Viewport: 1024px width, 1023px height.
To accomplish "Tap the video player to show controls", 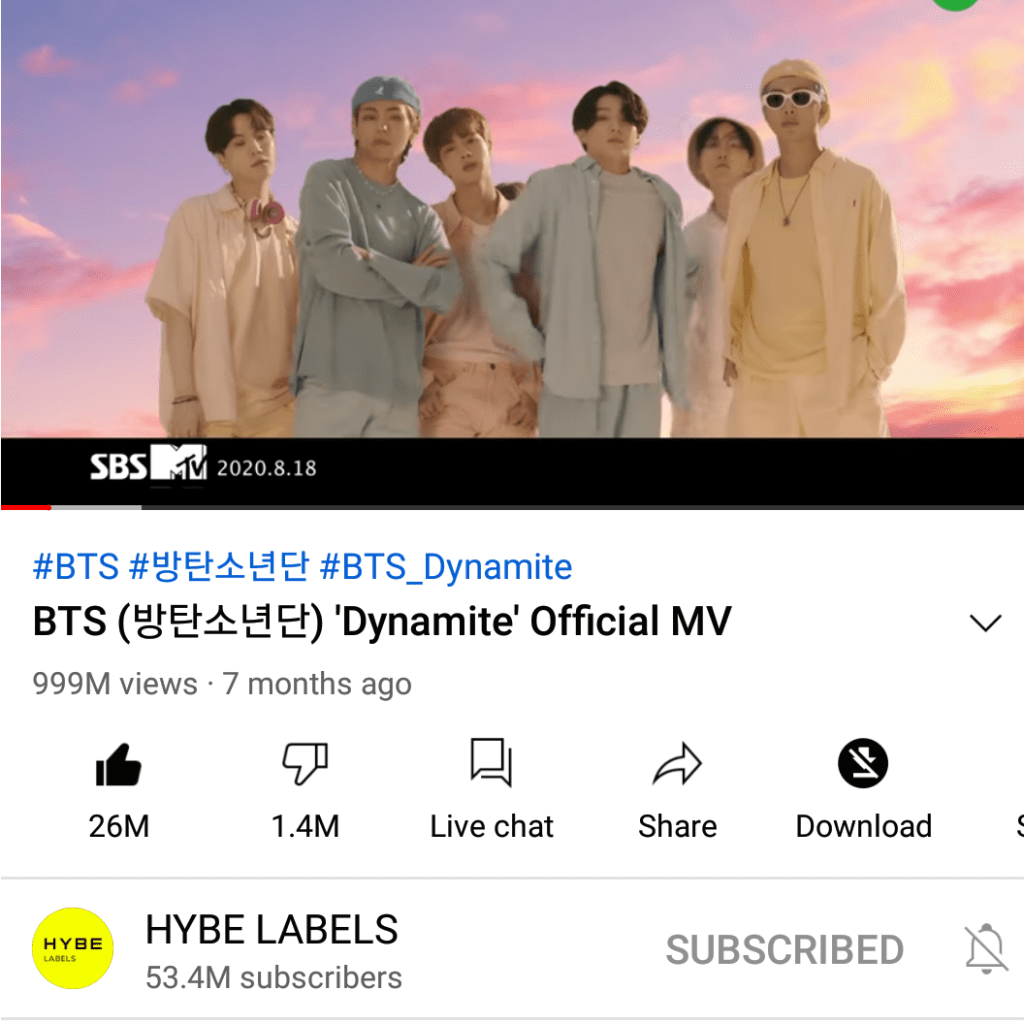I will 512,250.
